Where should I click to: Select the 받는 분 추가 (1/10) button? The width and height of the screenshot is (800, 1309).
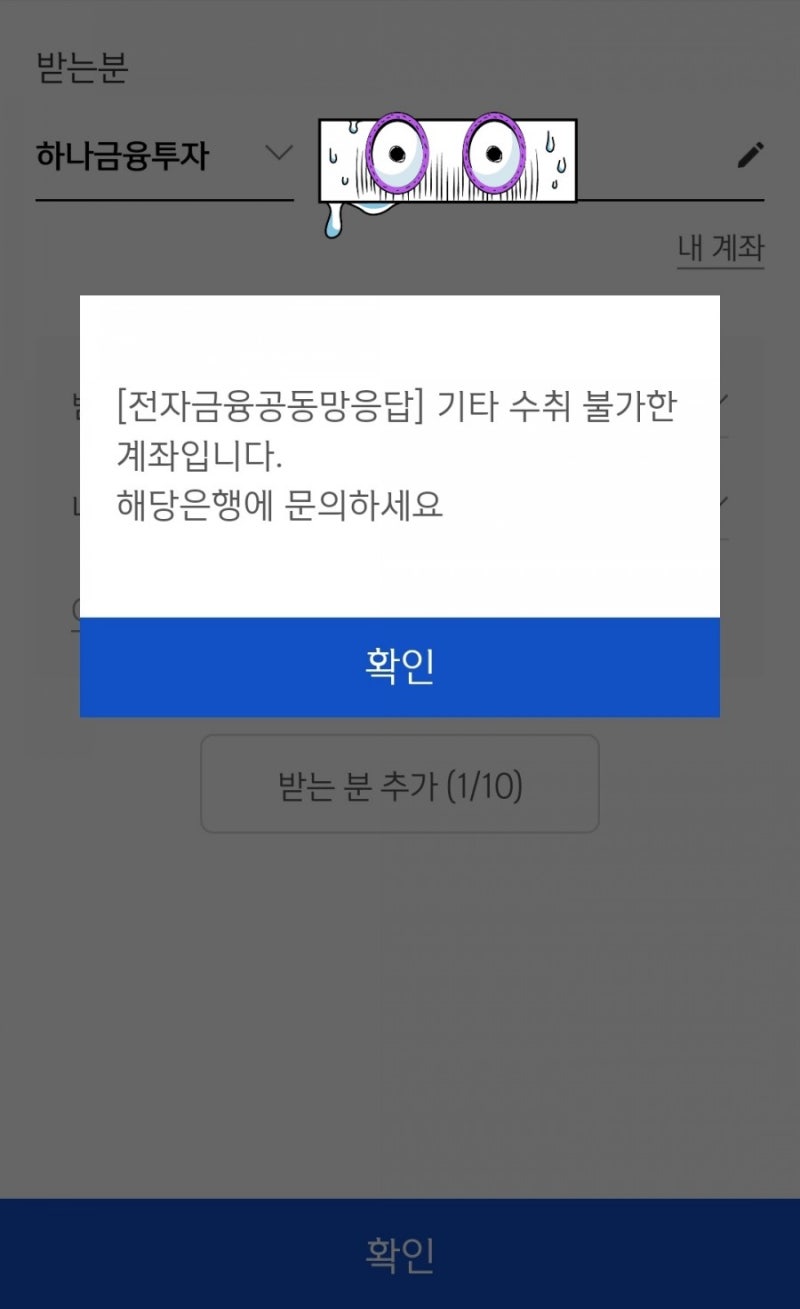pyautogui.click(x=400, y=784)
